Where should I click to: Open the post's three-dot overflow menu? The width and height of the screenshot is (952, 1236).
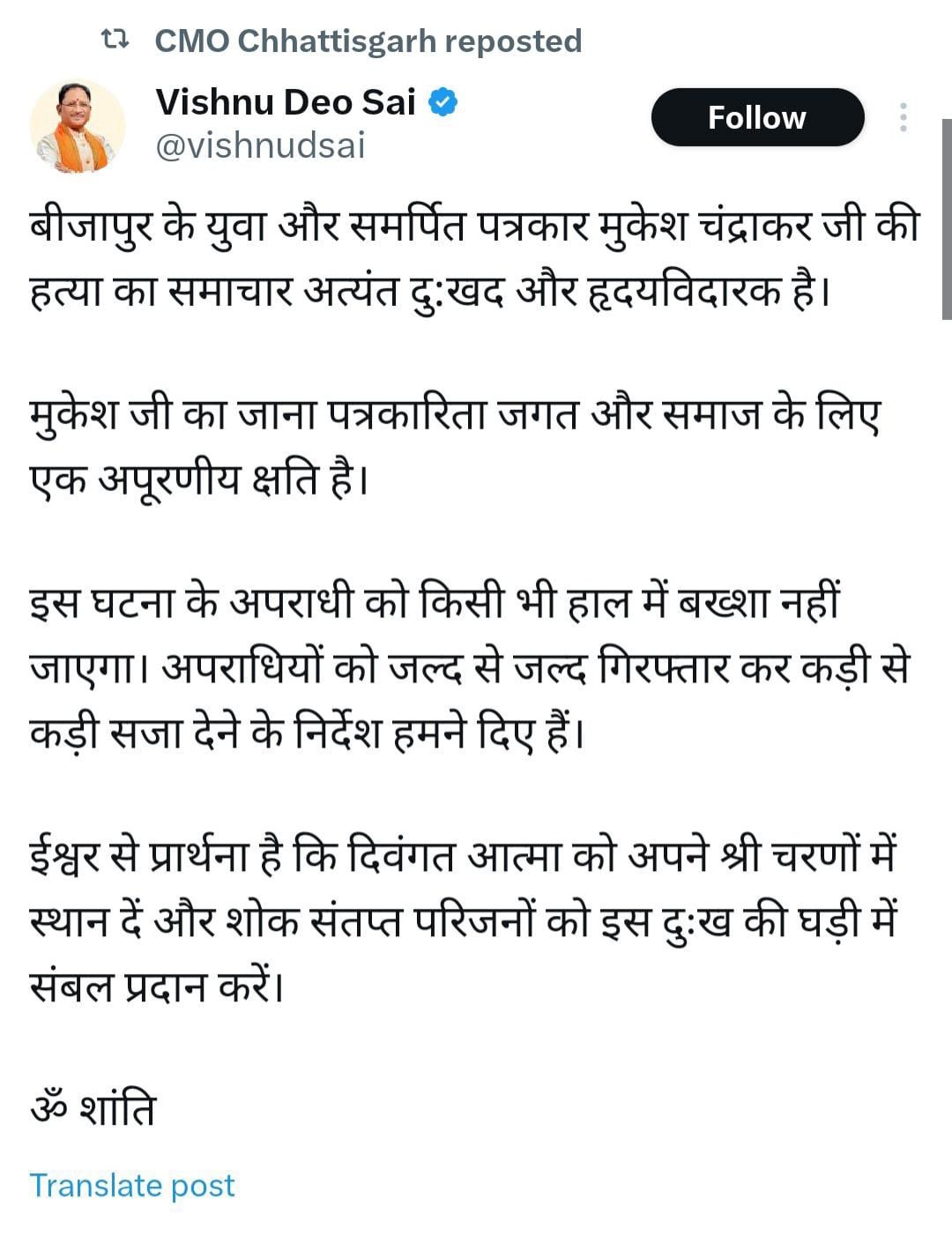pos(904,117)
